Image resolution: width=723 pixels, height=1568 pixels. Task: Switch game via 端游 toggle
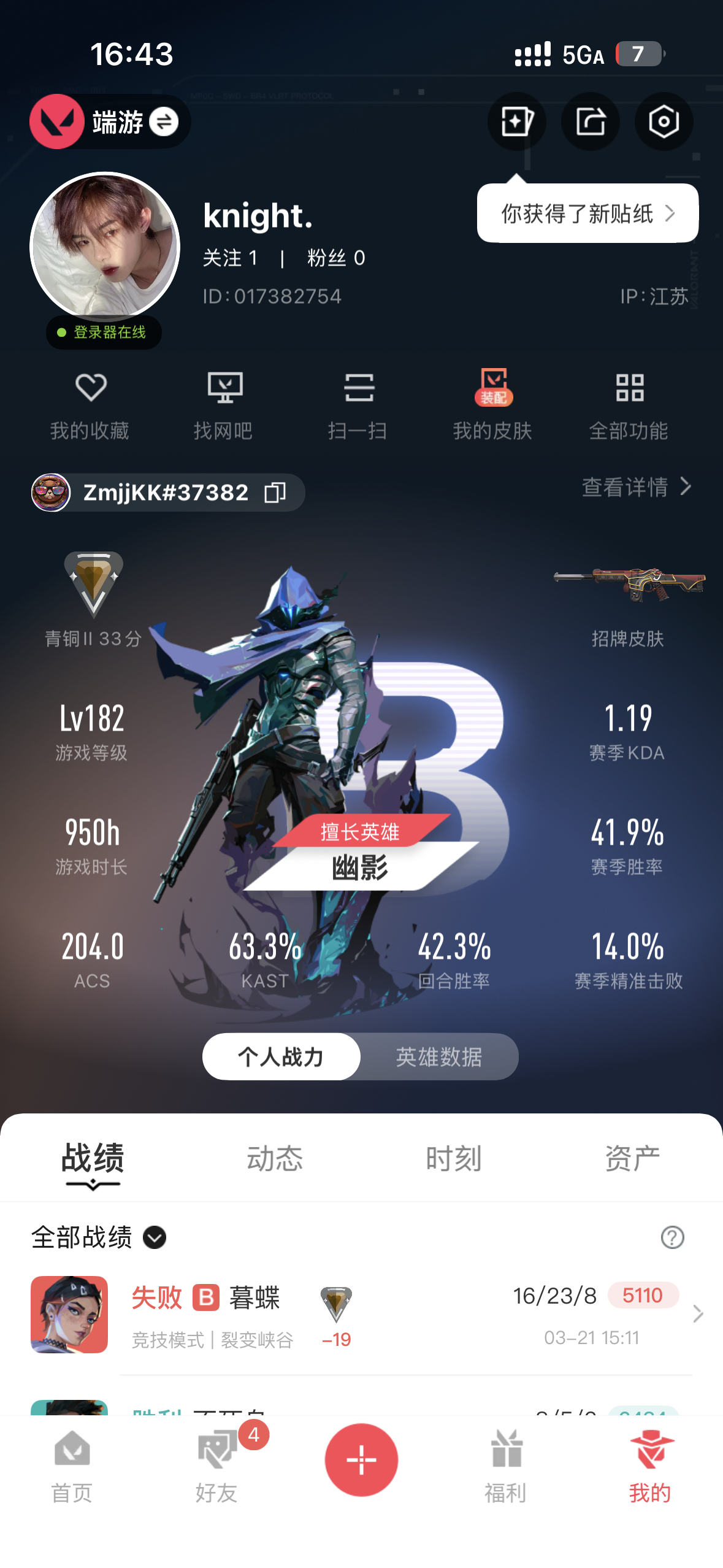click(163, 121)
